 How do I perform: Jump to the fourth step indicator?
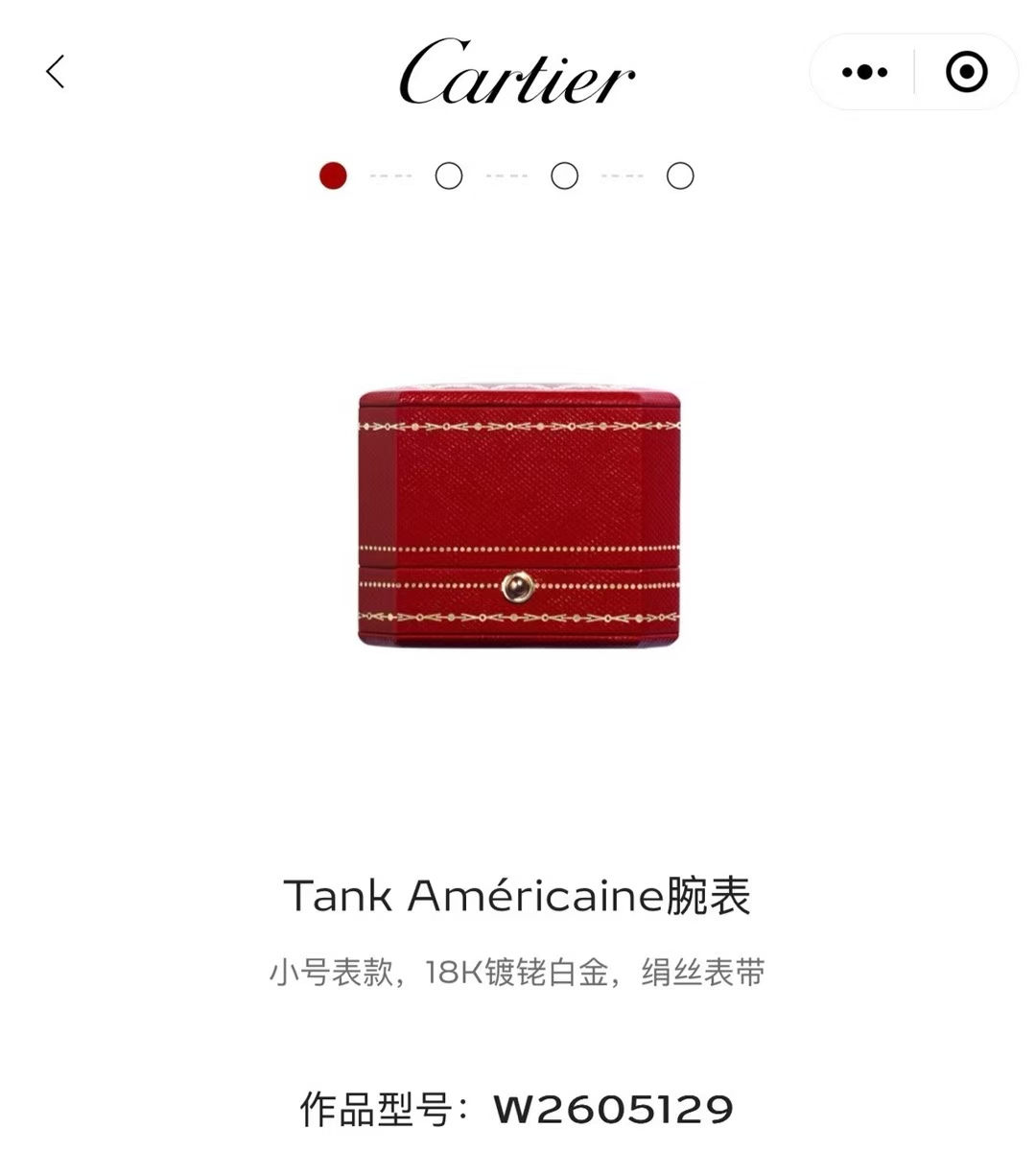(680, 176)
